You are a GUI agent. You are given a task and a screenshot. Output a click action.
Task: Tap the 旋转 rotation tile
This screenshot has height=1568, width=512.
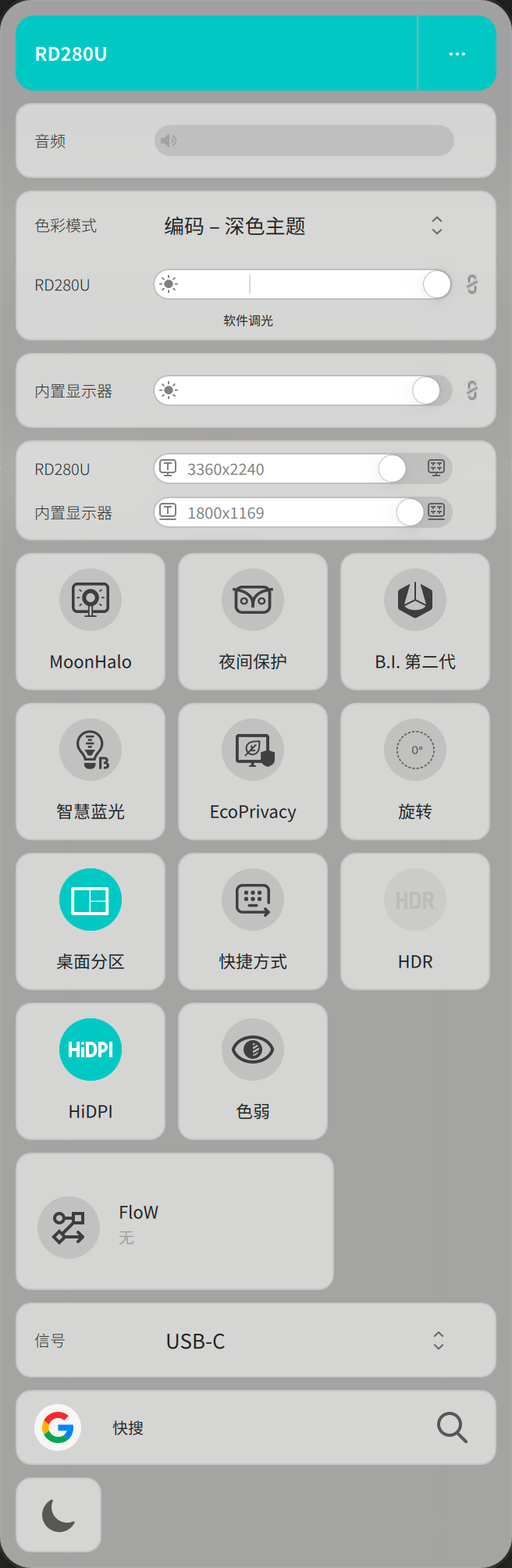point(415,772)
